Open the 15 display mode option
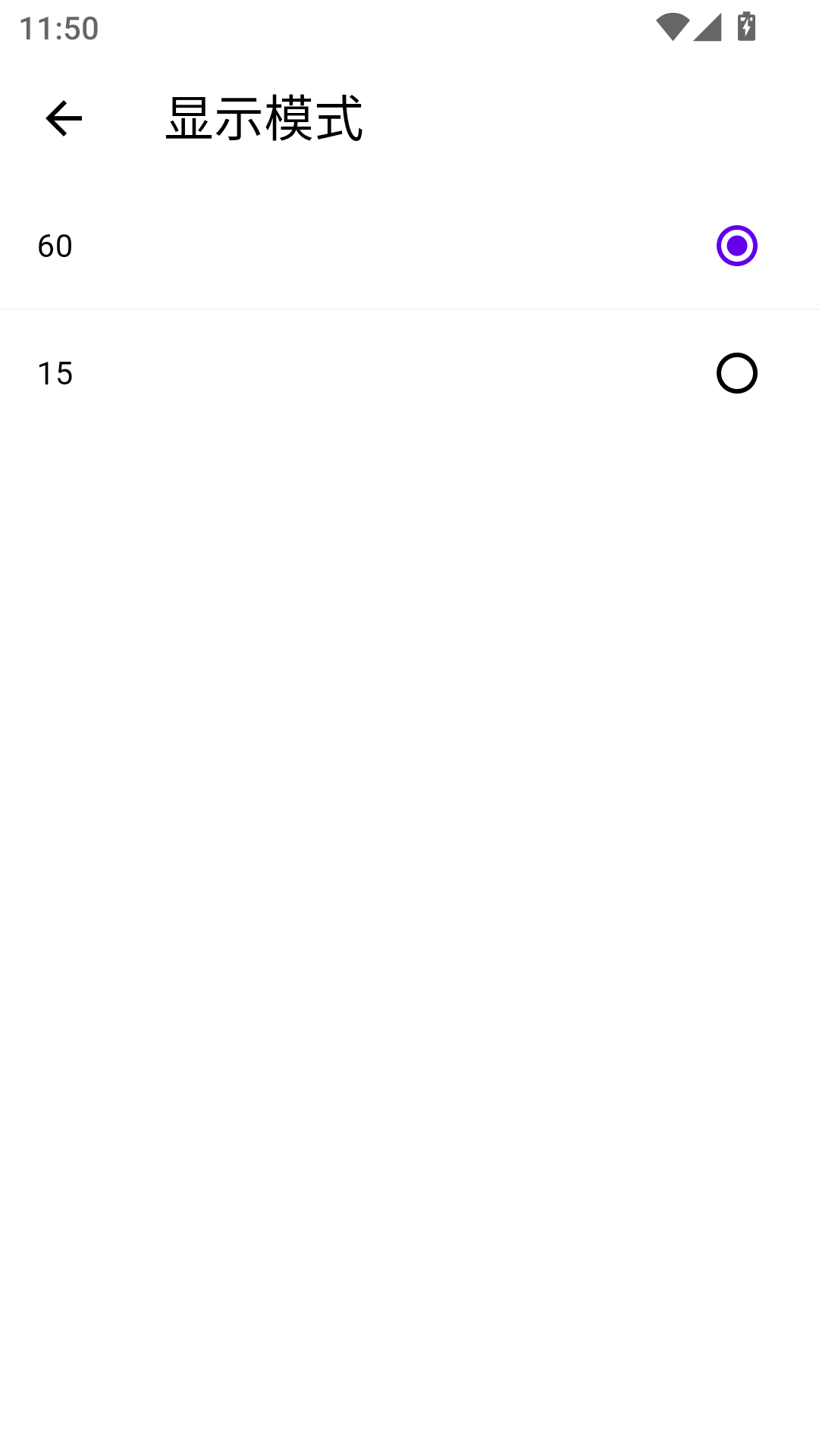 click(x=409, y=372)
